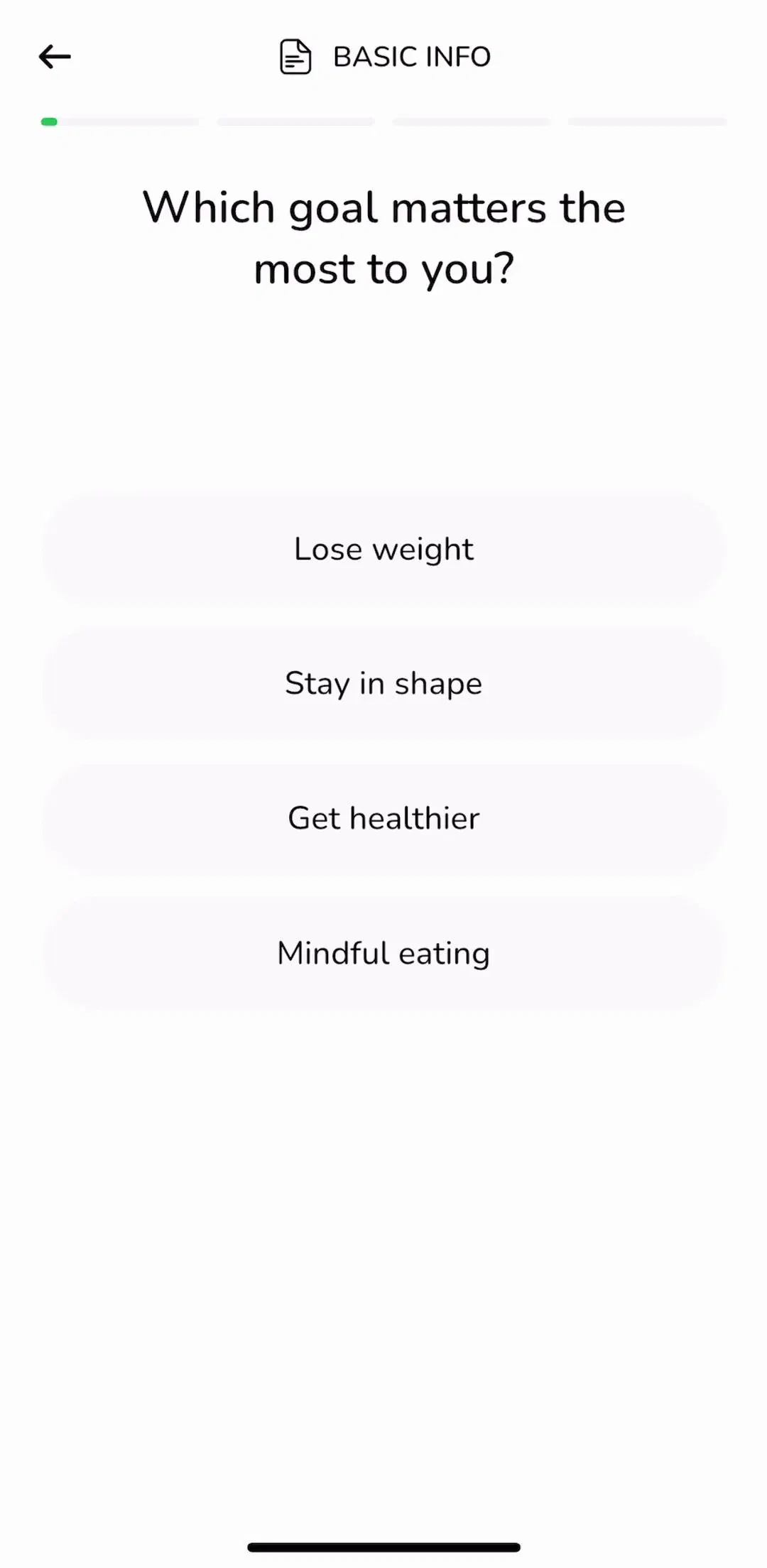Select the Lose weight goal
The height and width of the screenshot is (1568, 767).
(x=383, y=549)
